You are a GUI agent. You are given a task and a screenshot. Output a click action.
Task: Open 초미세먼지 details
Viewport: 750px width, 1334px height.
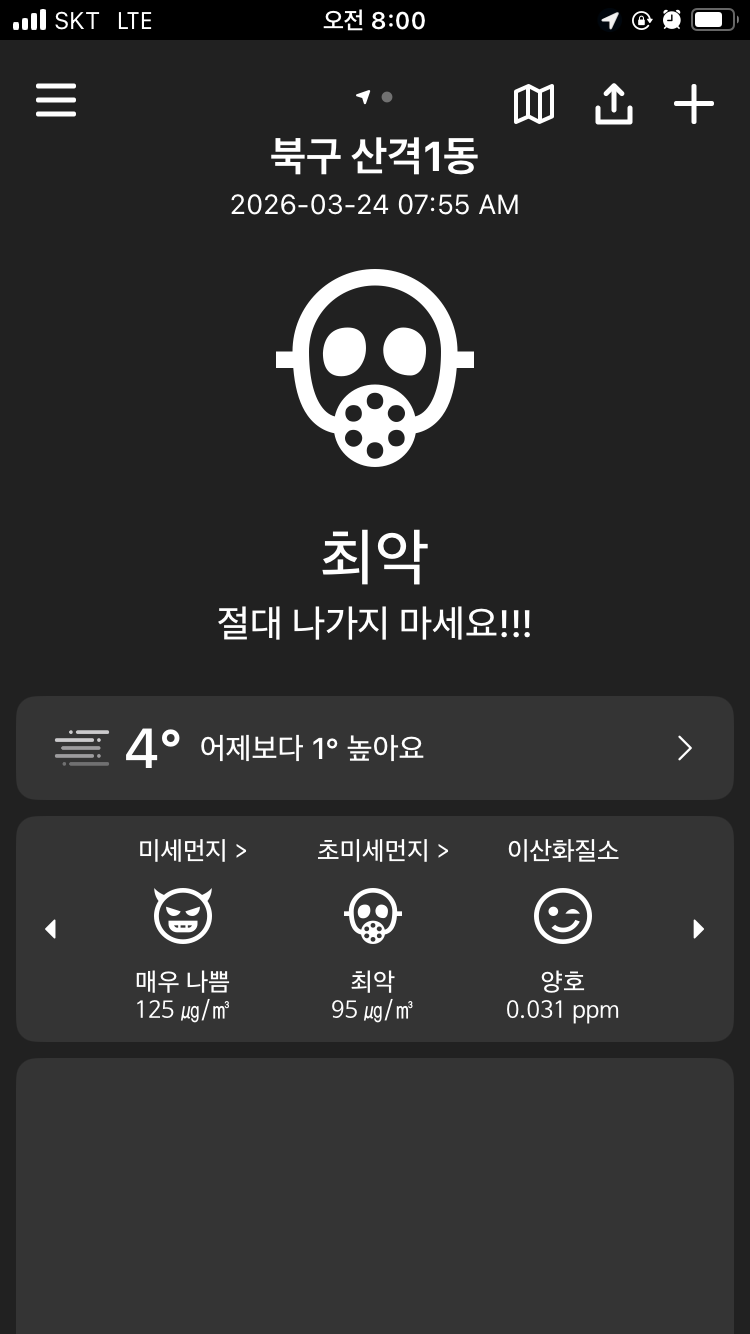(x=382, y=851)
